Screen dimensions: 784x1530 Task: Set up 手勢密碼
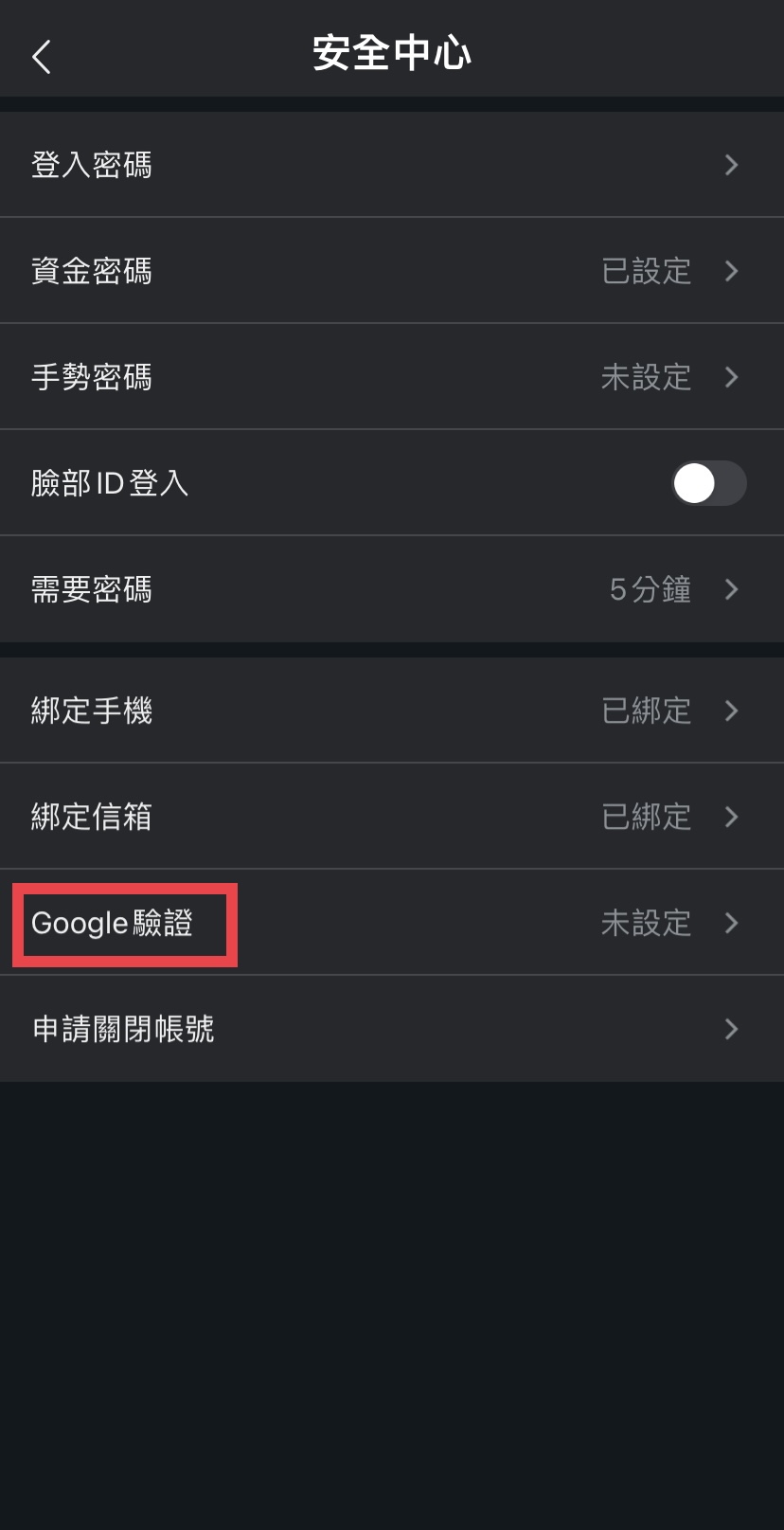pyautogui.click(x=392, y=377)
